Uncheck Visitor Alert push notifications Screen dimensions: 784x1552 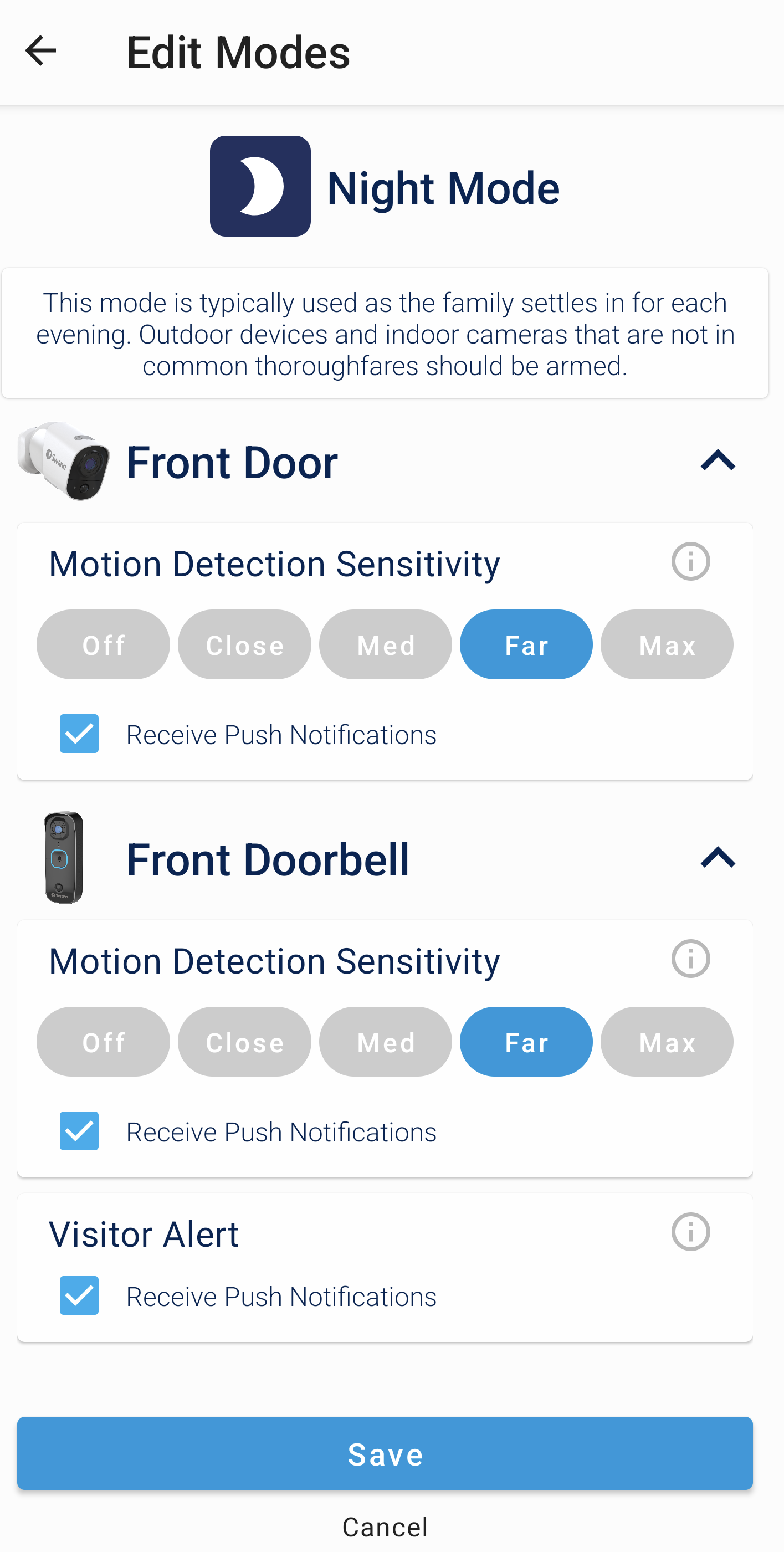click(x=79, y=1295)
